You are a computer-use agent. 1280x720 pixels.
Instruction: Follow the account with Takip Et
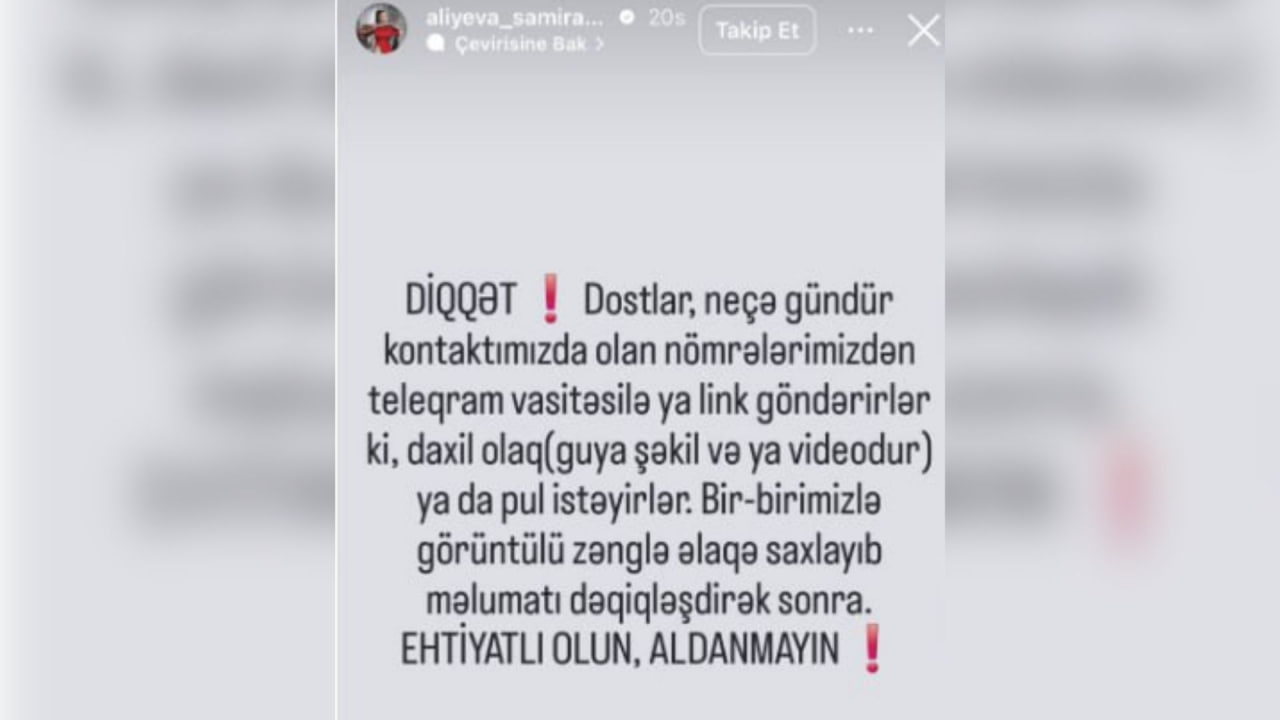(x=757, y=30)
